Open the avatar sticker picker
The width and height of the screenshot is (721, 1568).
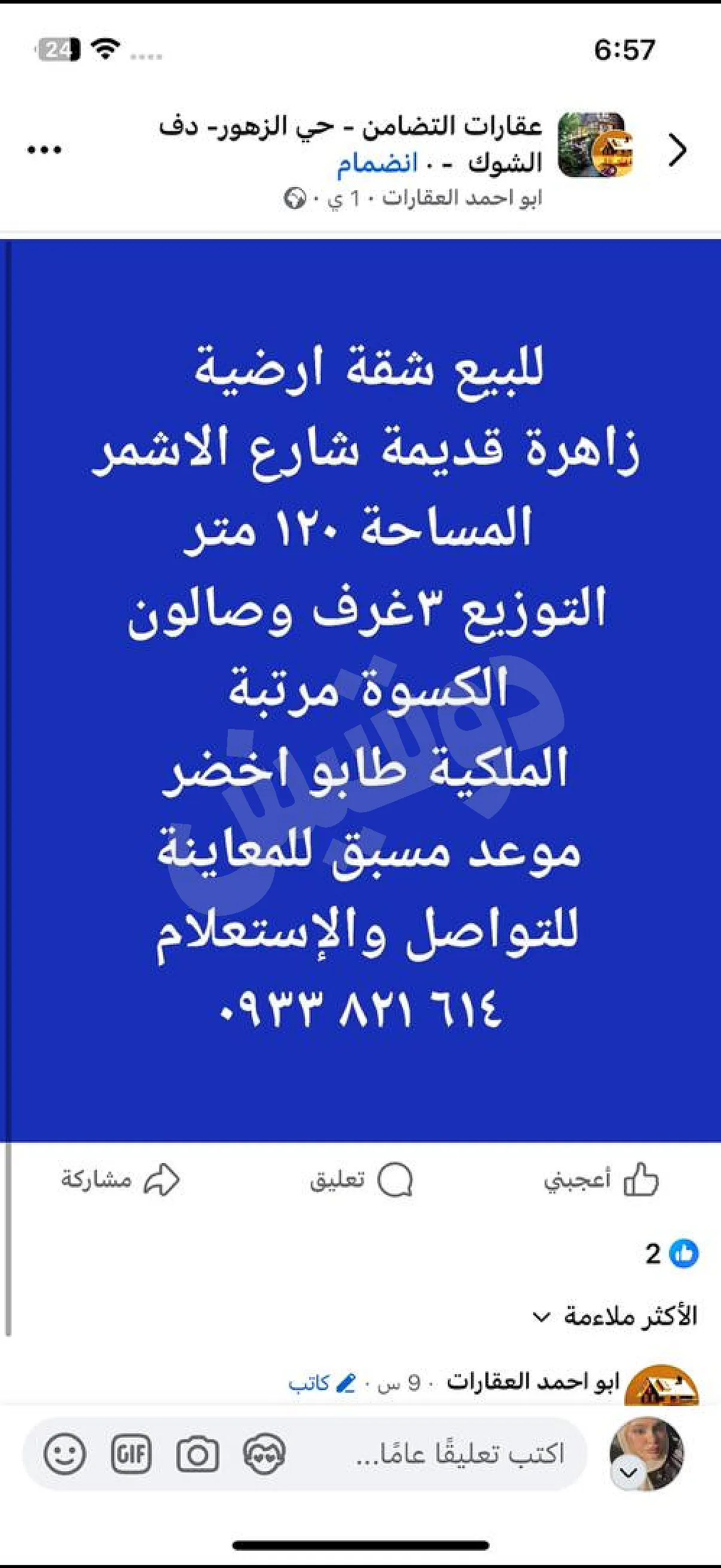pos(264,1455)
